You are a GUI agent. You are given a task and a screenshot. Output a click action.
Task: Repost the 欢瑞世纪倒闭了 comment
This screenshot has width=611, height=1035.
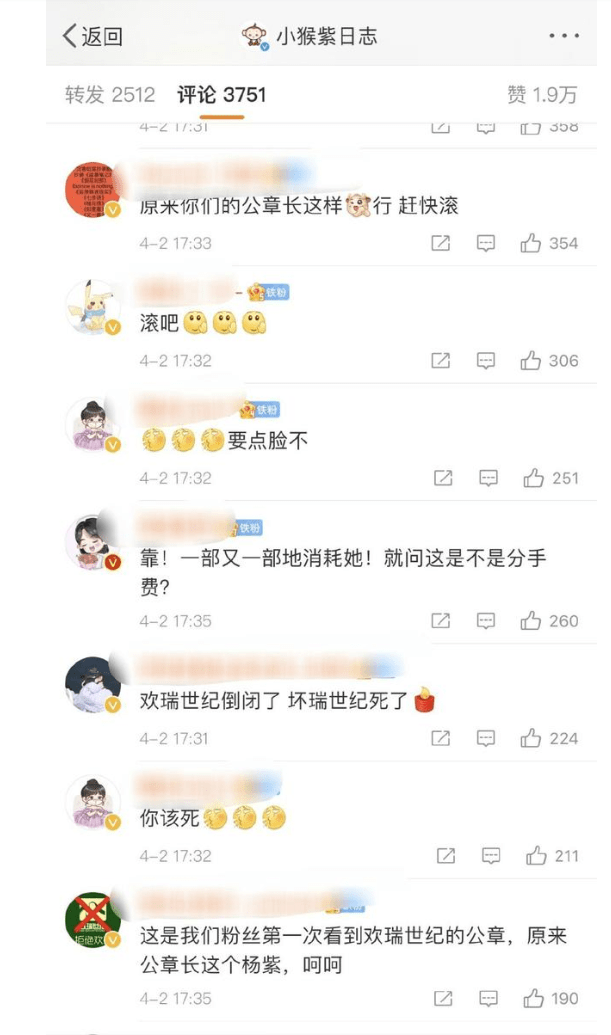(440, 738)
